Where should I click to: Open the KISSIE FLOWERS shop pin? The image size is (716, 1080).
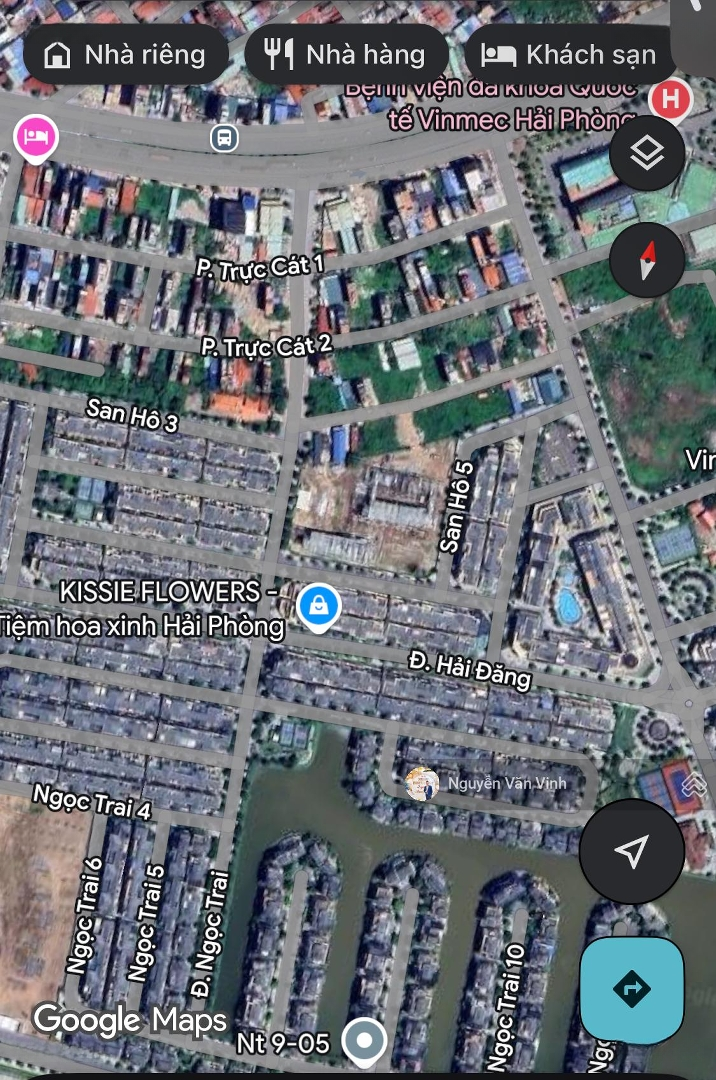click(319, 606)
